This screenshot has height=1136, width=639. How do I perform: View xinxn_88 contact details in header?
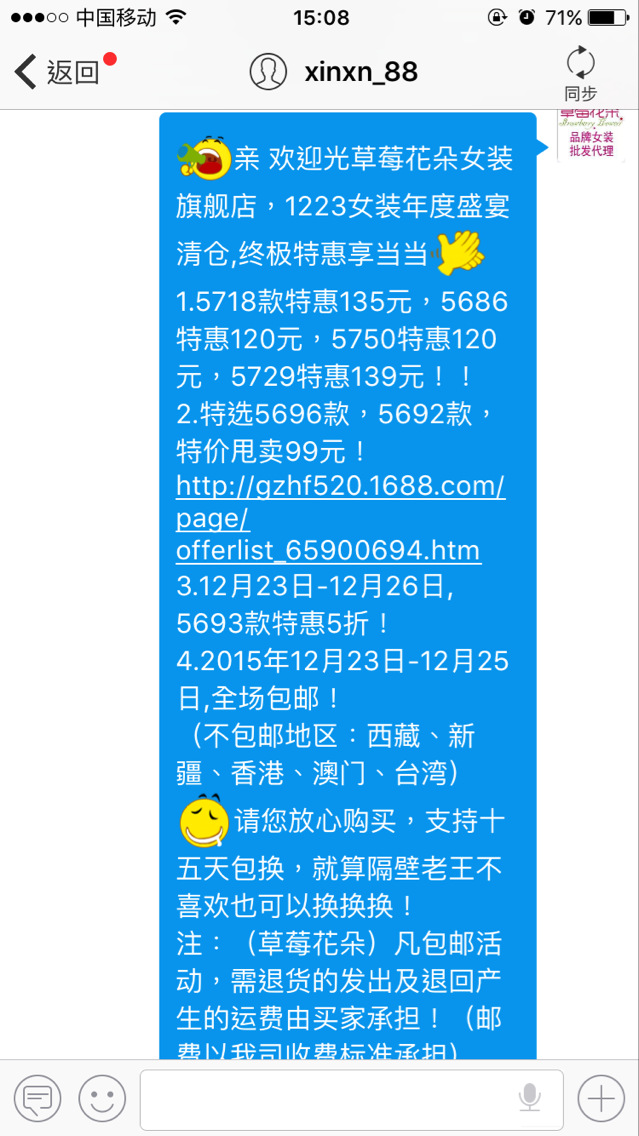(334, 72)
